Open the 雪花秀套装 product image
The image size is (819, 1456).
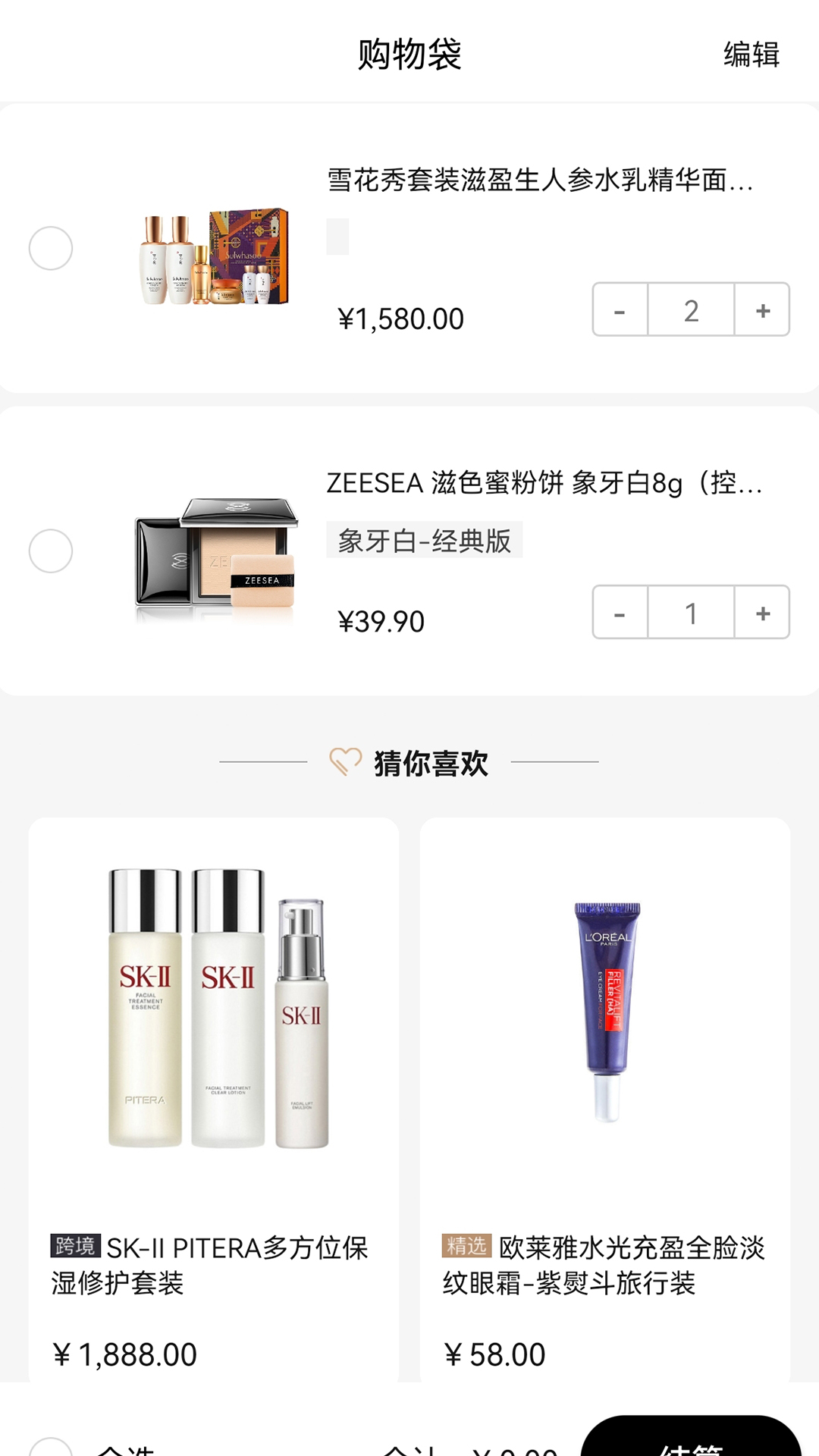(215, 256)
